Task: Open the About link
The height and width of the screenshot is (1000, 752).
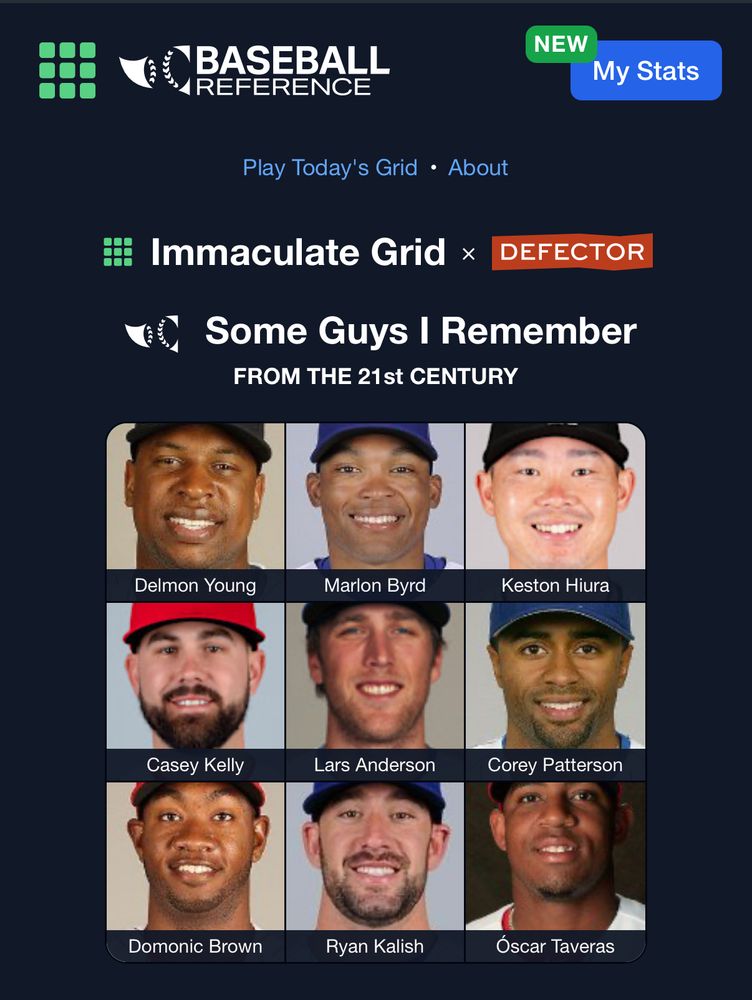Action: click(x=478, y=168)
